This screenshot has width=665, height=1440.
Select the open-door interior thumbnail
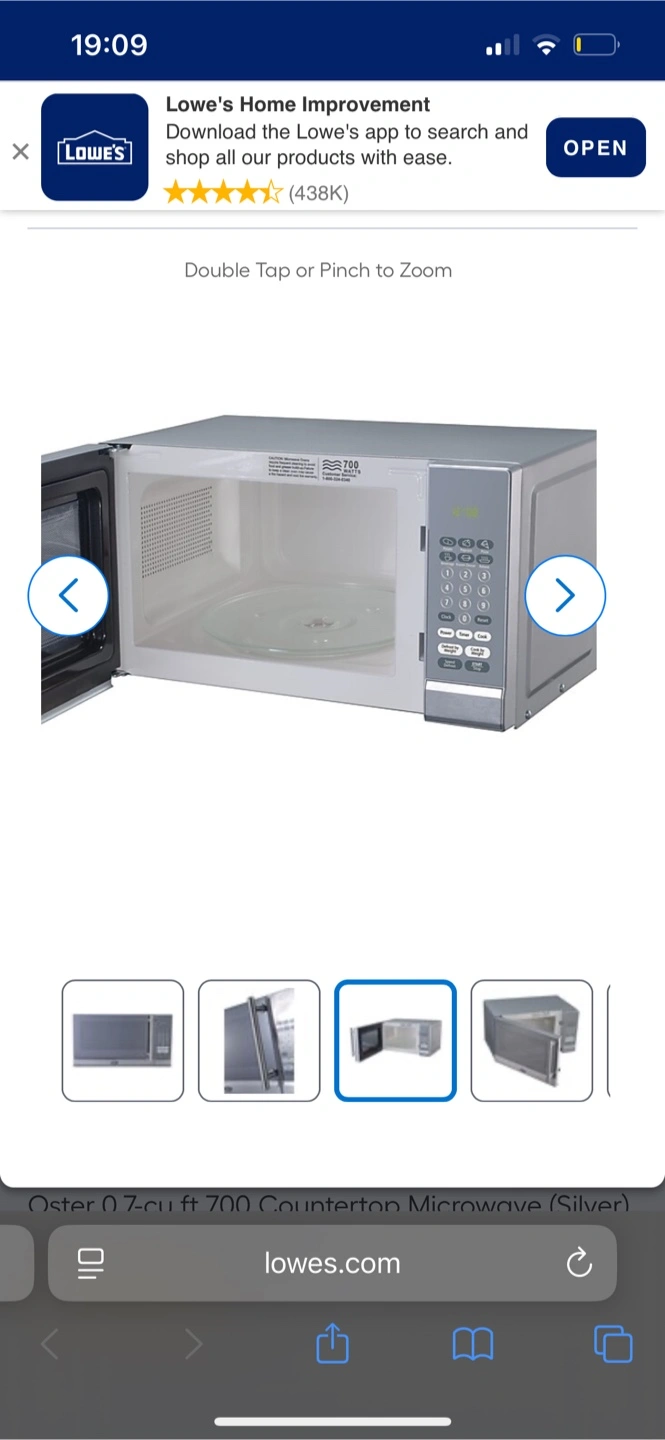point(395,1041)
